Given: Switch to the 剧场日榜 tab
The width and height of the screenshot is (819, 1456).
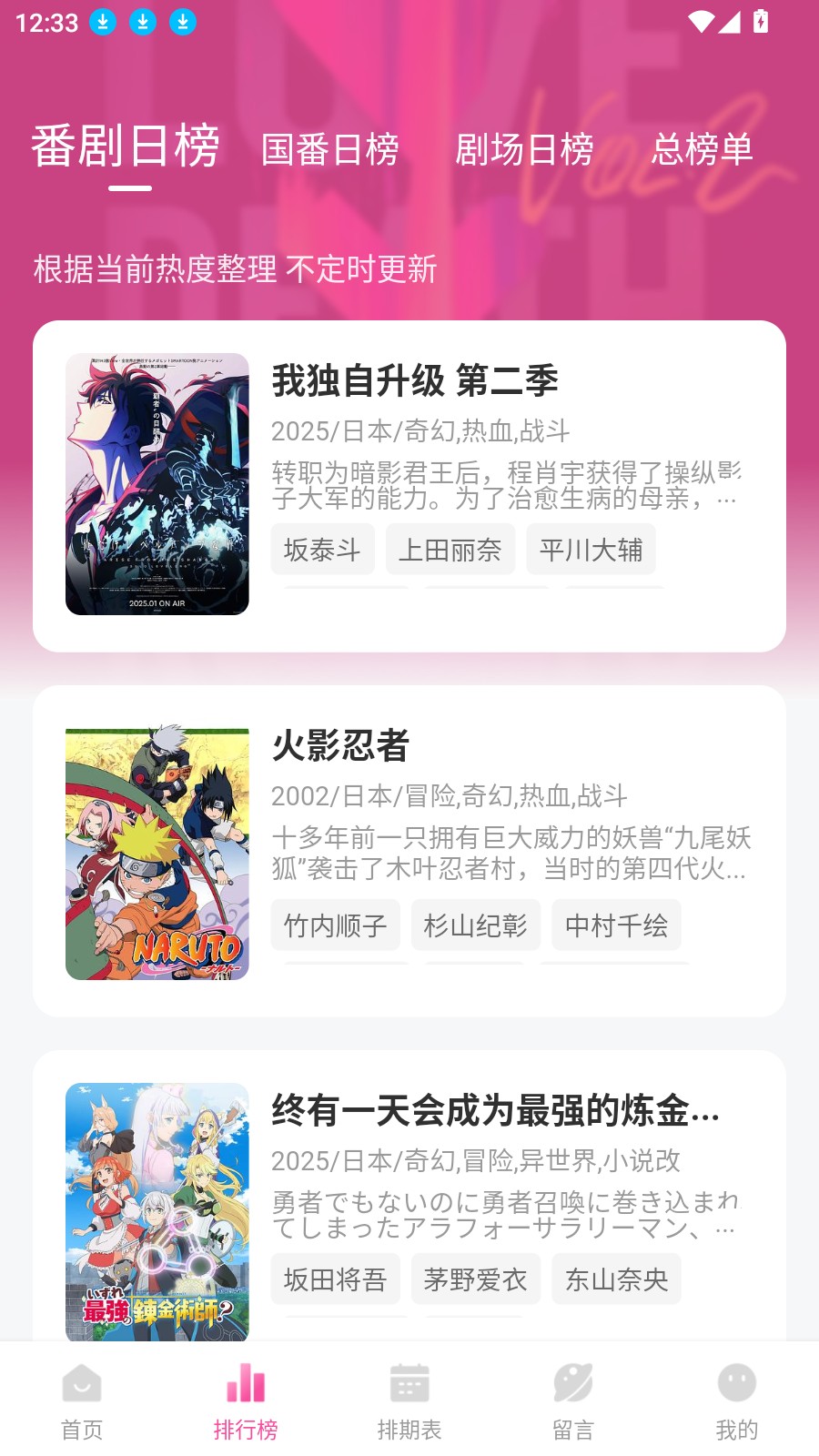Looking at the screenshot, I should pyautogui.click(x=526, y=151).
